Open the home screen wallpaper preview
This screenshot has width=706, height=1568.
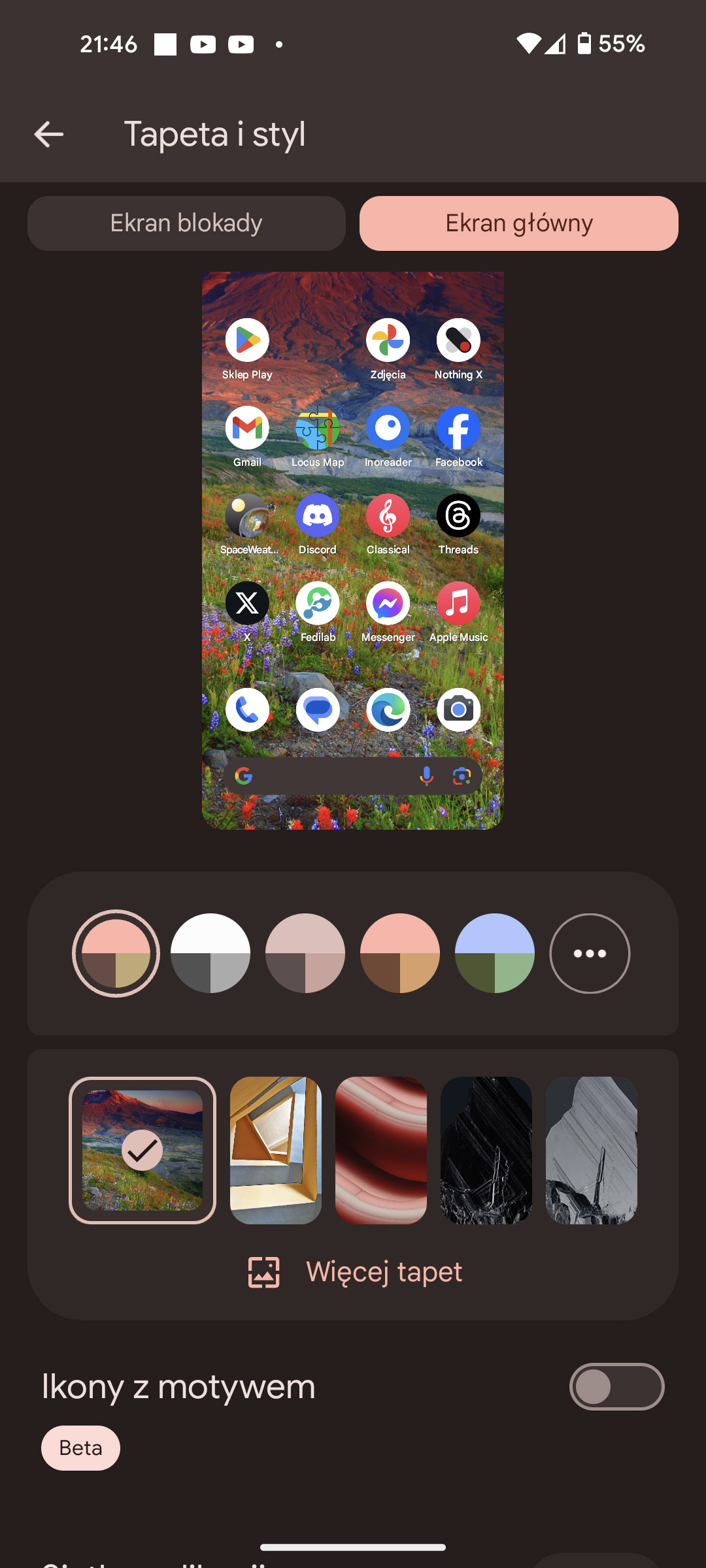pos(352,550)
